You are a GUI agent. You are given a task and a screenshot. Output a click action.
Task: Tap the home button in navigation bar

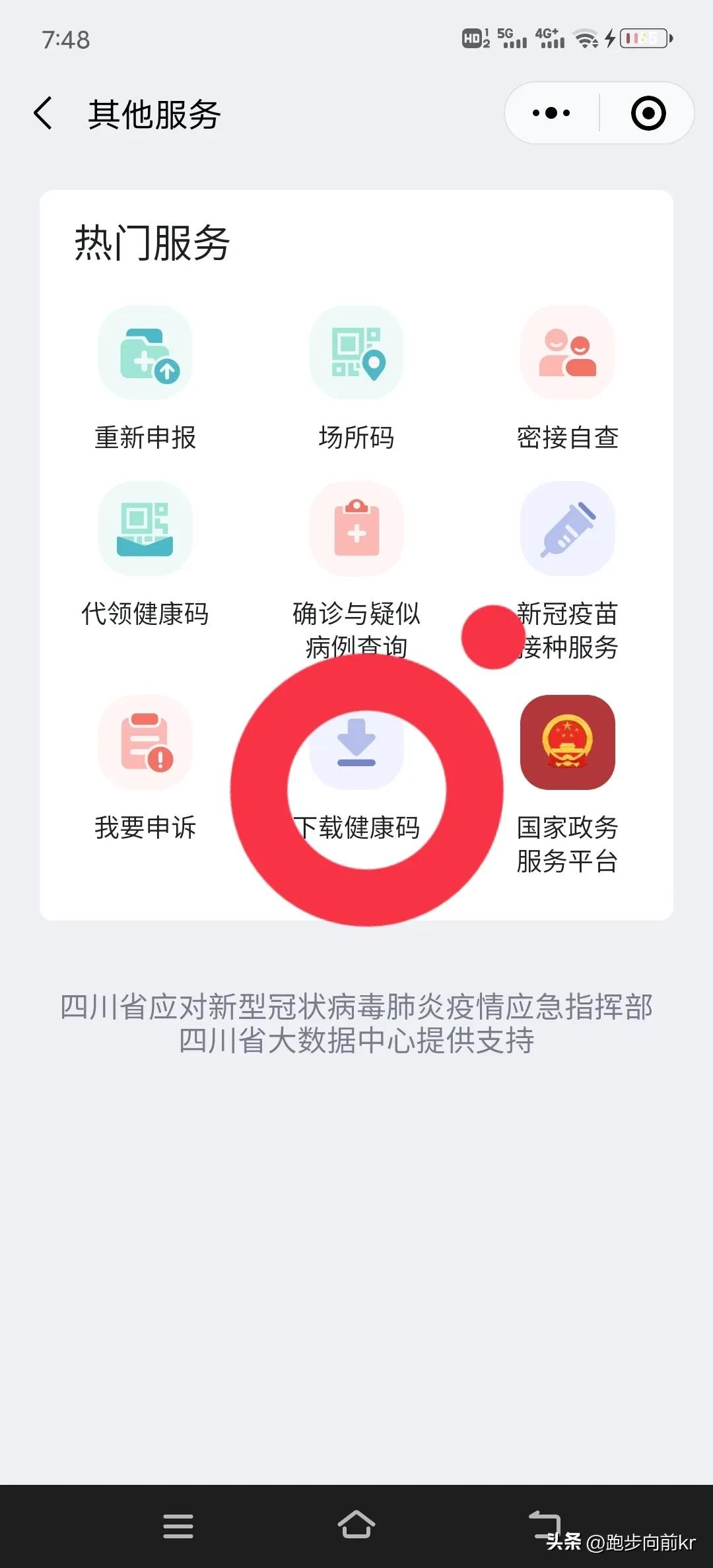[356, 1526]
